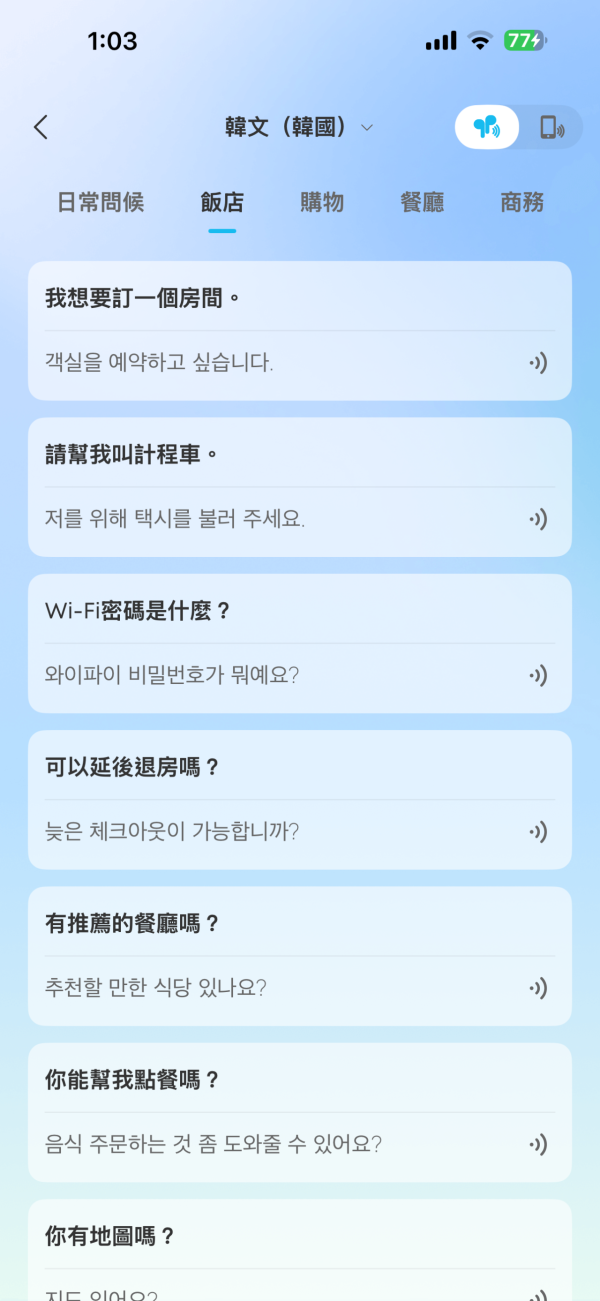Go back using the top-left arrow
The height and width of the screenshot is (1301, 600).
coord(40,127)
